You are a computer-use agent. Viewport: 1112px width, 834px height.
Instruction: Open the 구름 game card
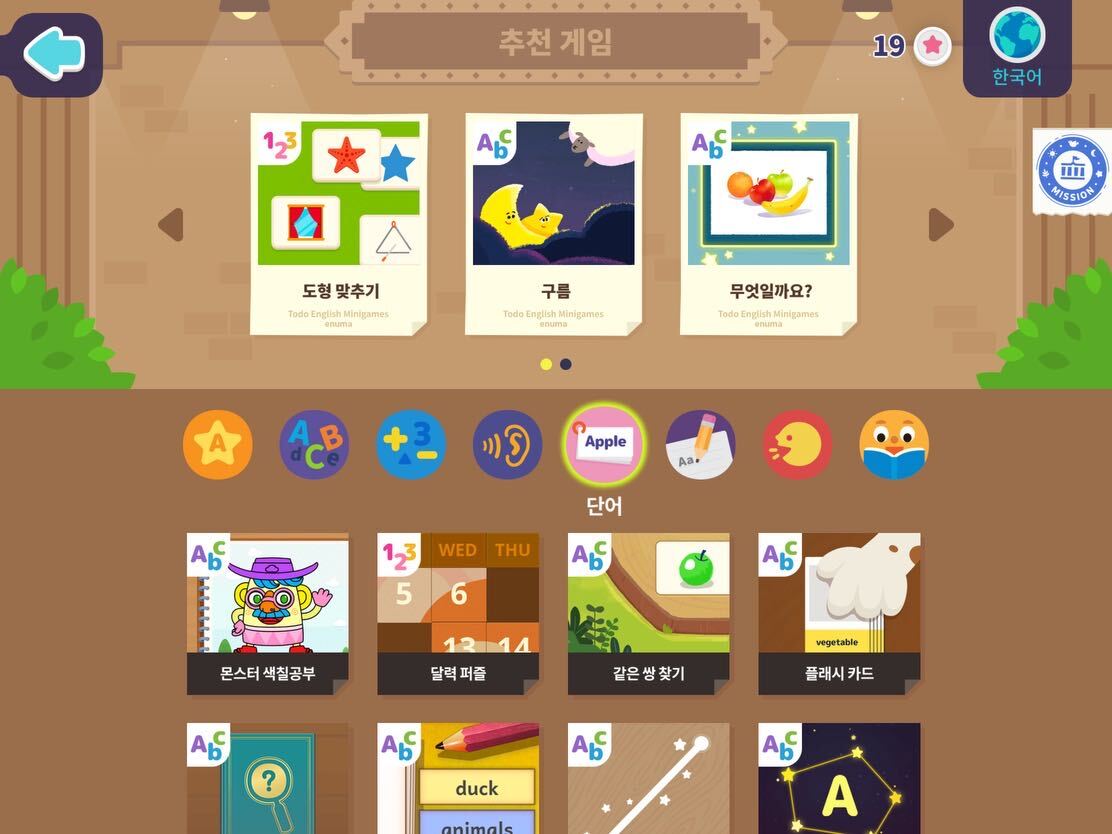(x=553, y=224)
